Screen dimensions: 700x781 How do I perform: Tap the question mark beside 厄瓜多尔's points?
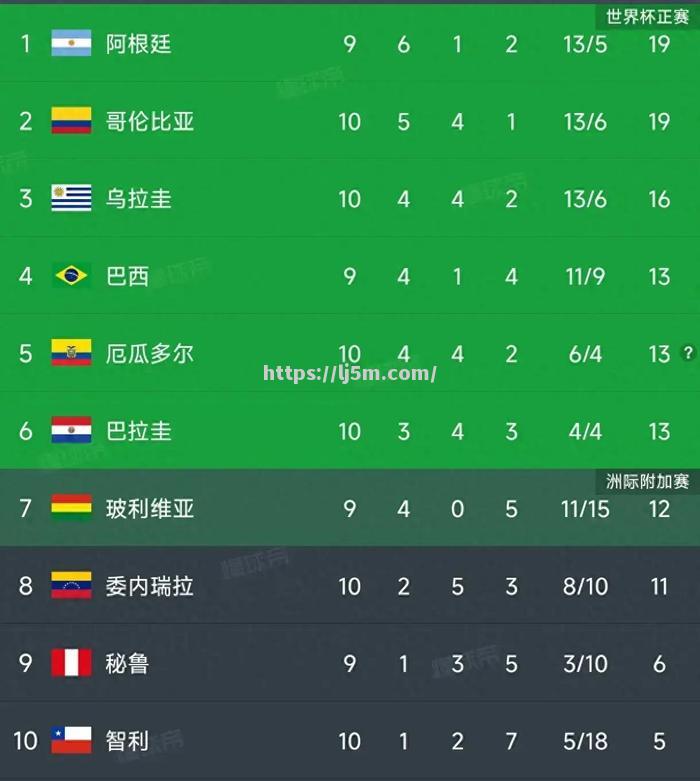687,353
